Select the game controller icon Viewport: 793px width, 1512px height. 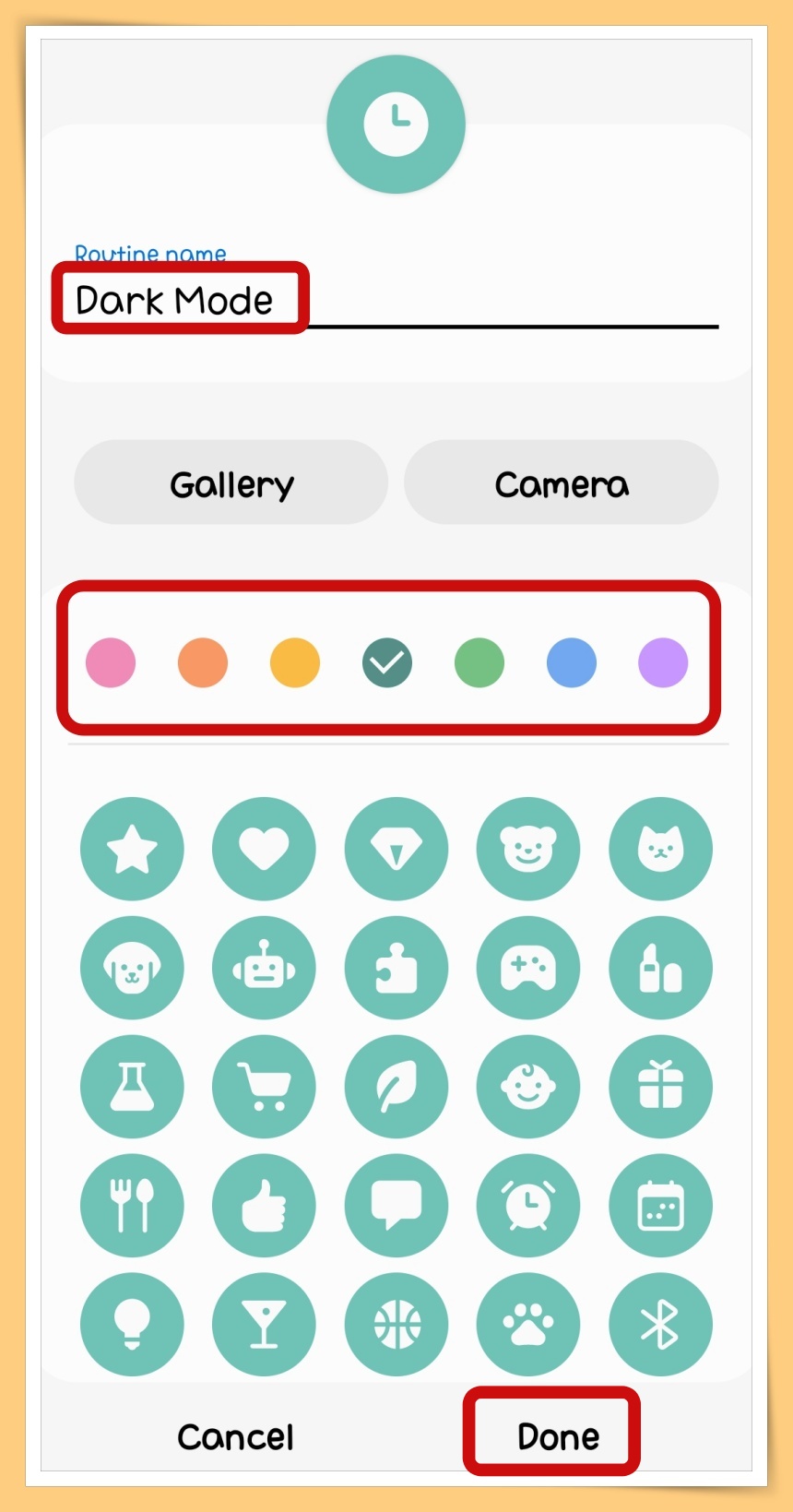[528, 968]
